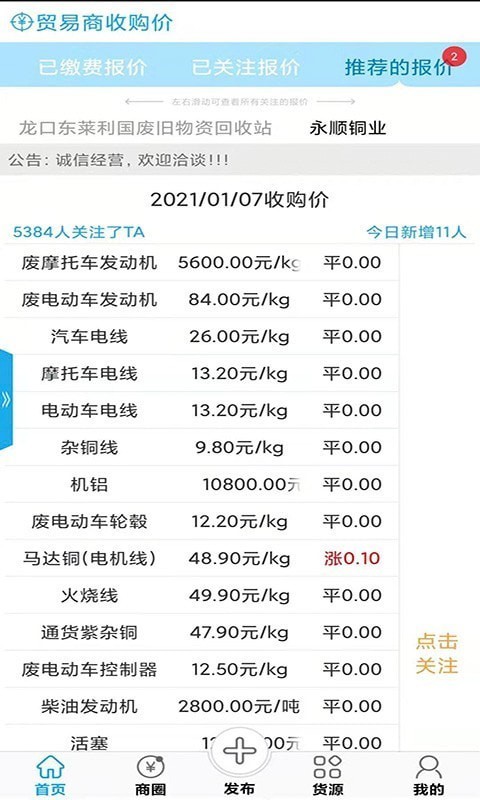Tap 点击关注 to follow this trader

tap(437, 654)
